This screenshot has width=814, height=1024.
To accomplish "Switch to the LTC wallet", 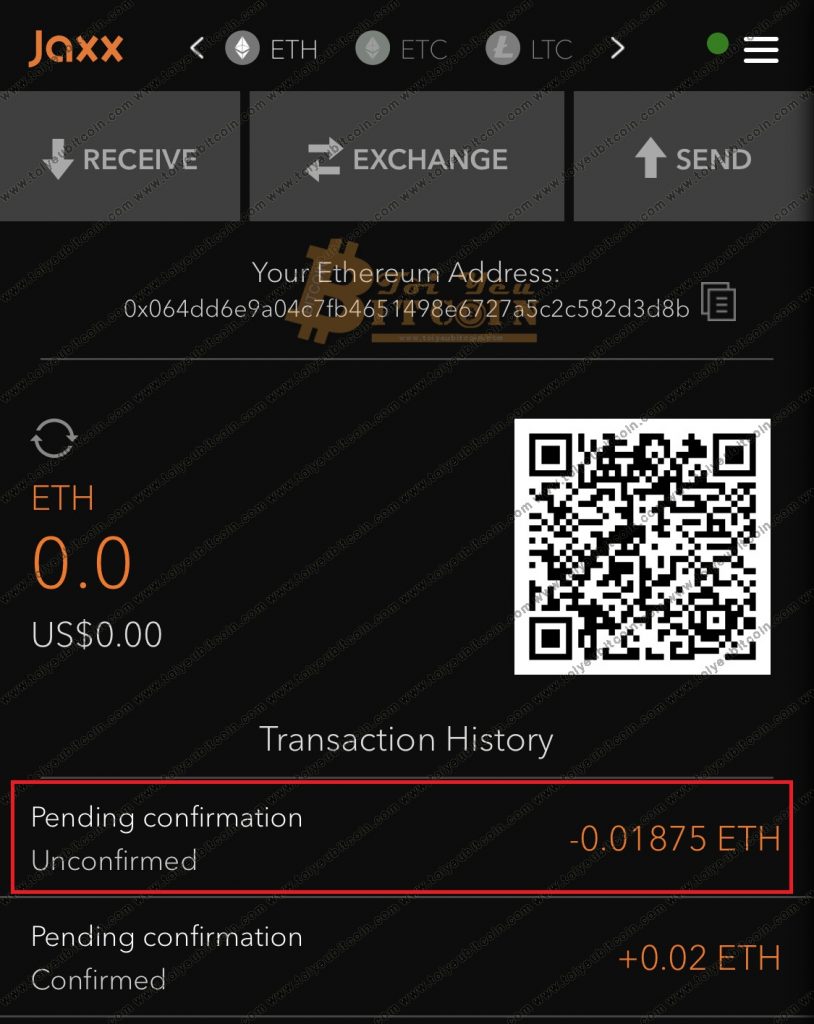I will coord(530,48).
